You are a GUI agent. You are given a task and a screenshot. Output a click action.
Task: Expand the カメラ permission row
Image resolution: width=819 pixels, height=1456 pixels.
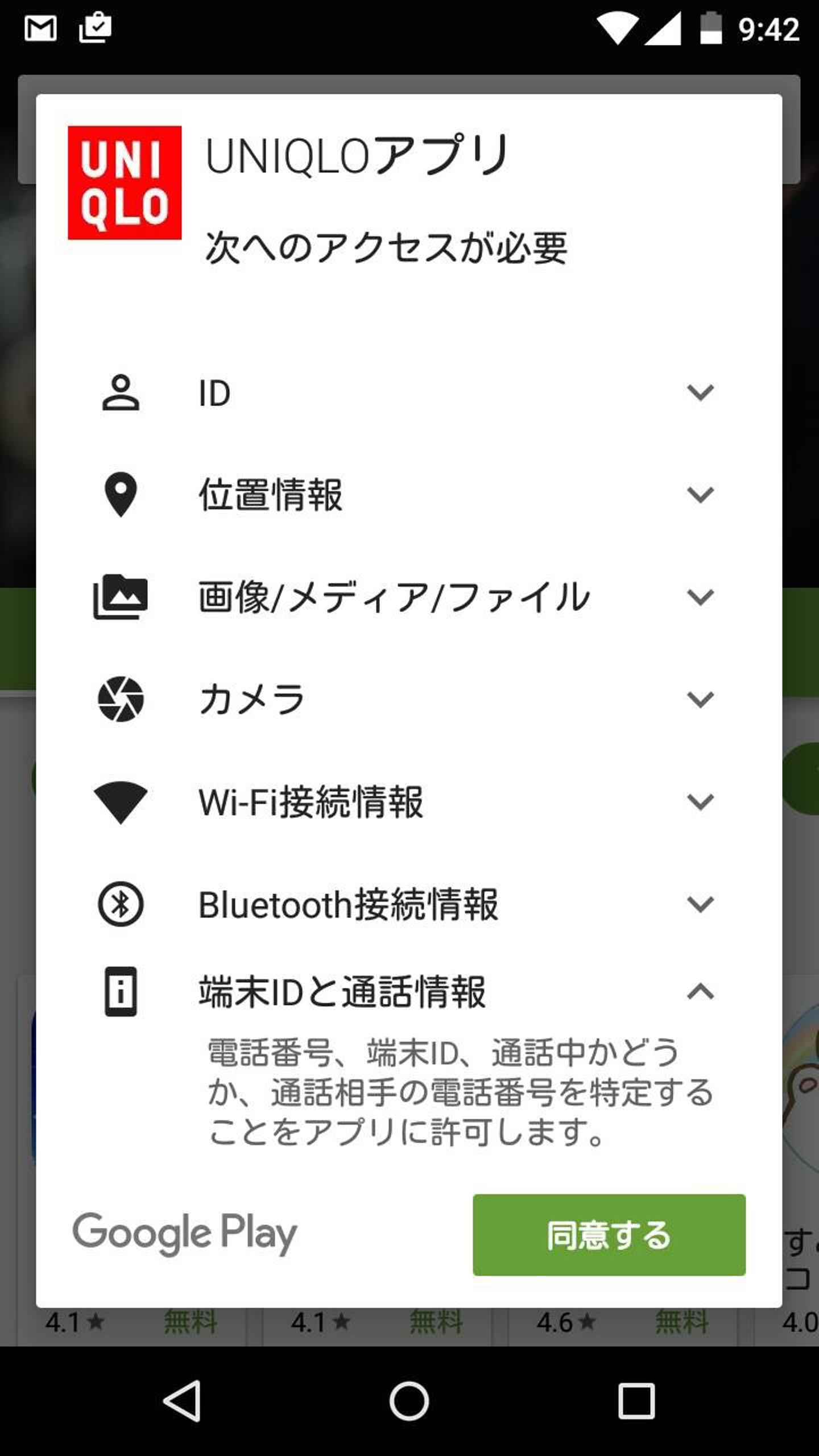[x=700, y=700]
